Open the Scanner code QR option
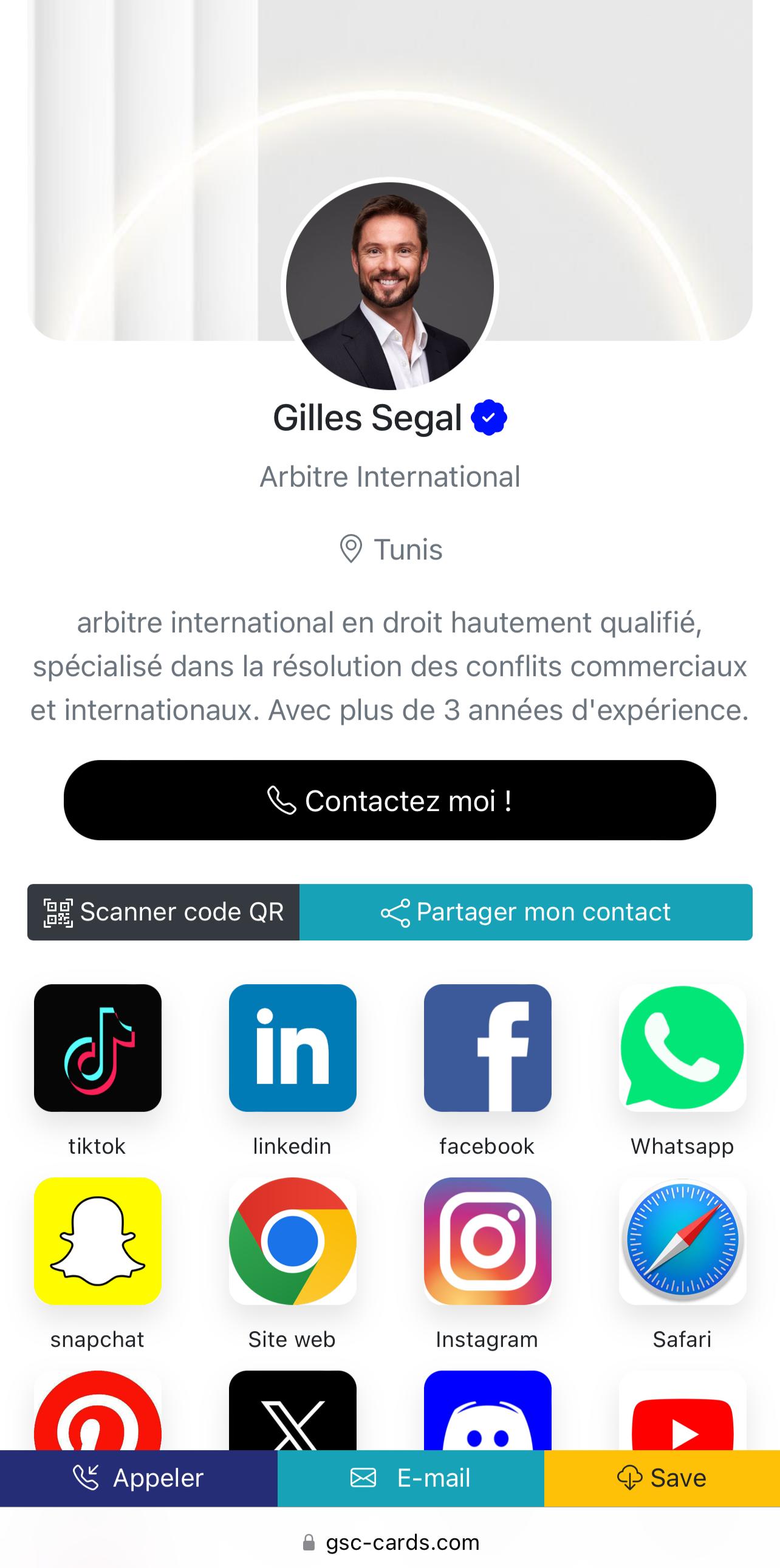Viewport: 780px width, 1568px height. tap(163, 912)
